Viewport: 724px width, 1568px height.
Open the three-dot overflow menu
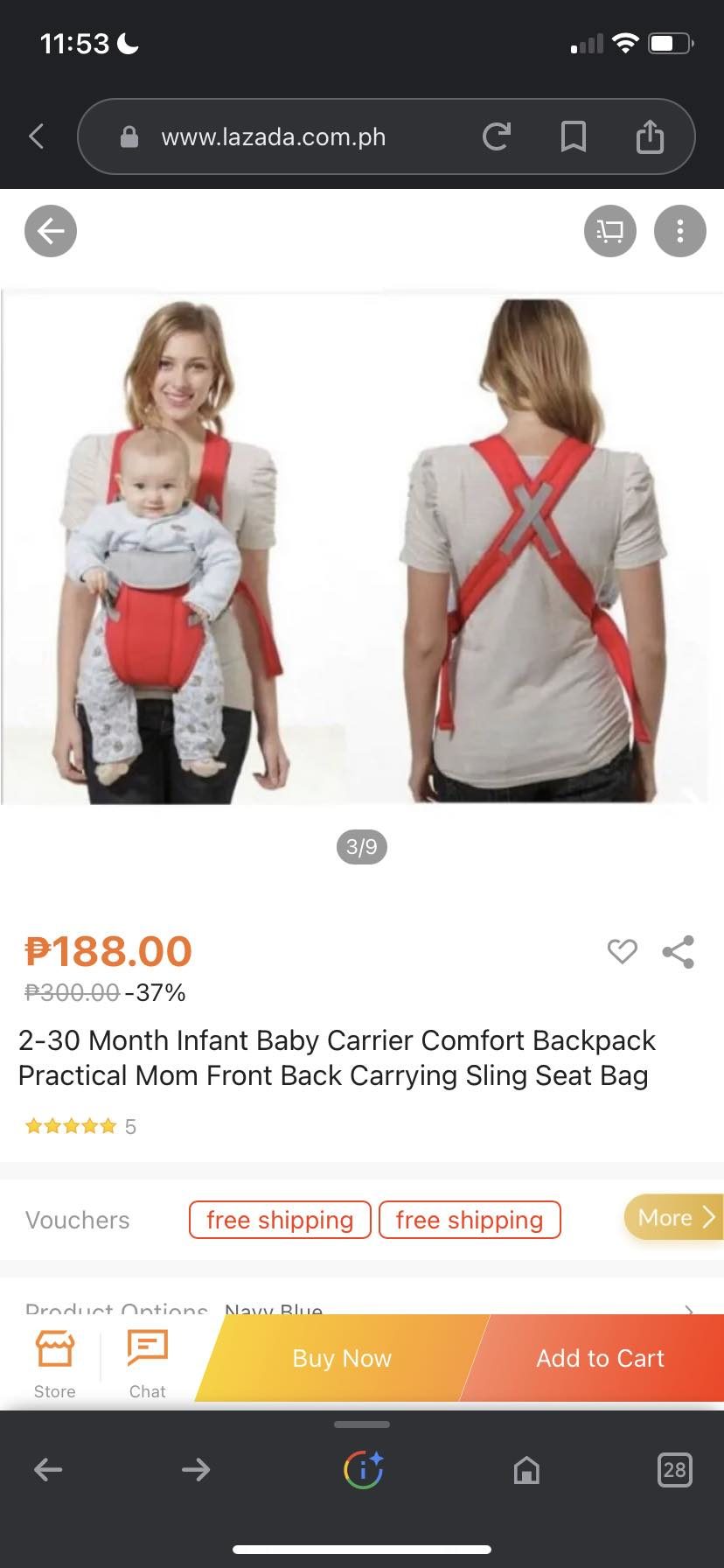pos(679,232)
